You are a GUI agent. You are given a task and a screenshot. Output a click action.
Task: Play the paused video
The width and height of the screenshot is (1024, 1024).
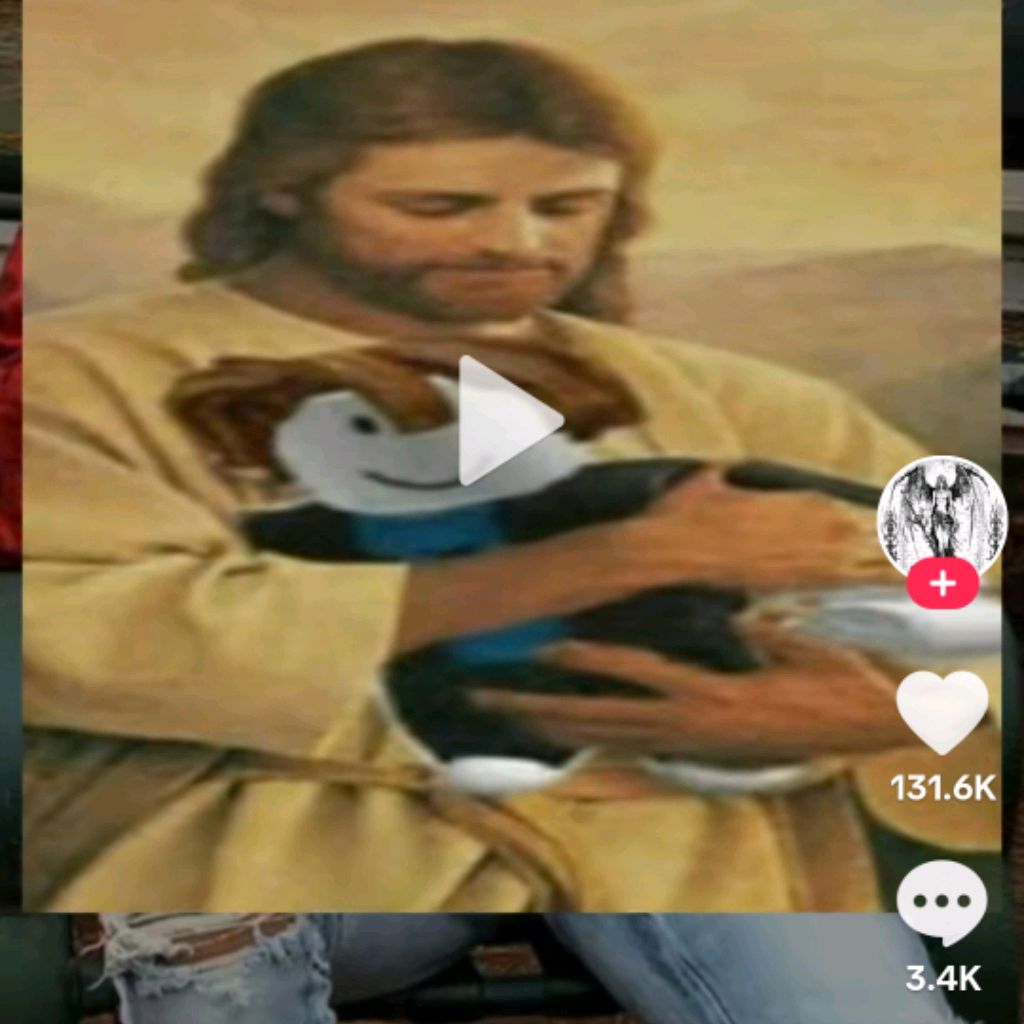pos(507,420)
